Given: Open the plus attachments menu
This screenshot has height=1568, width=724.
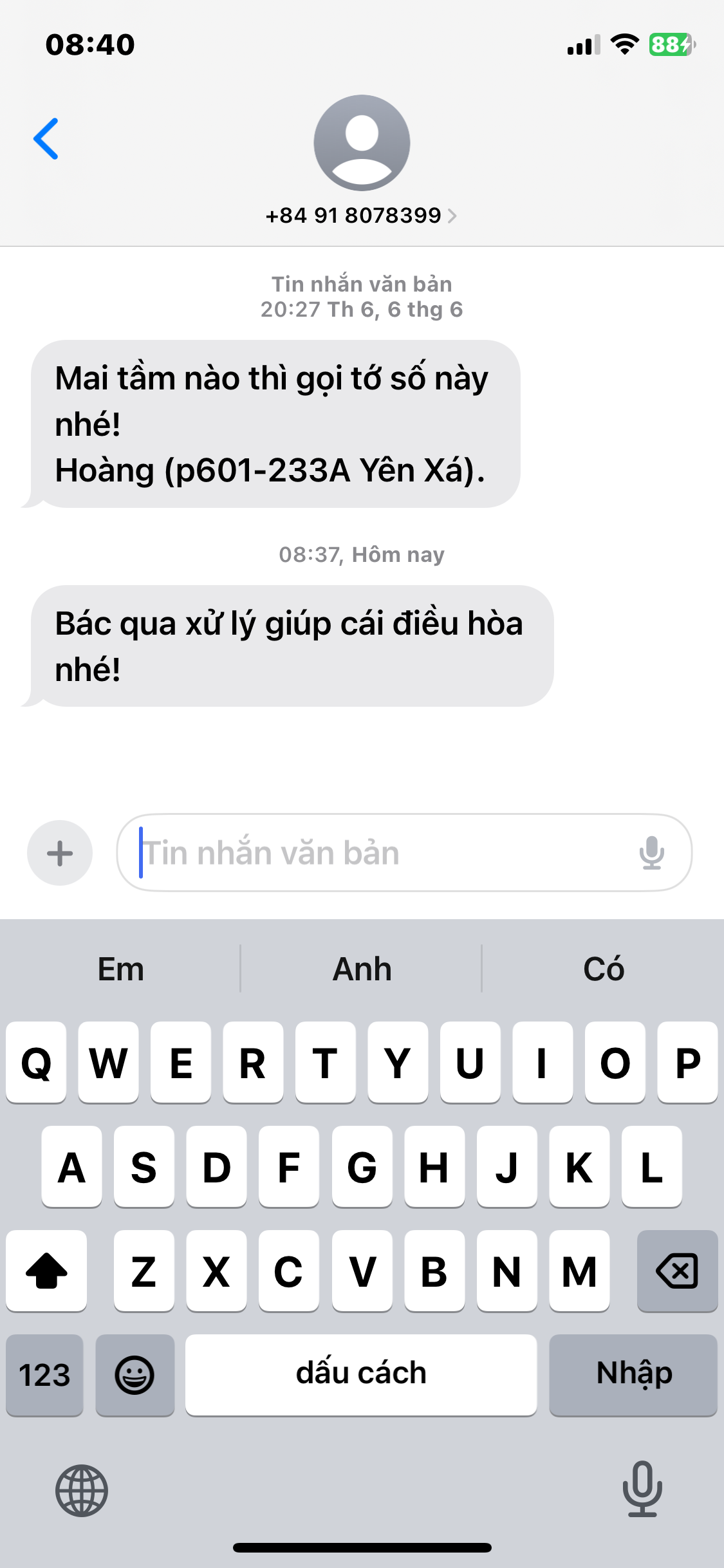Looking at the screenshot, I should tap(60, 853).
